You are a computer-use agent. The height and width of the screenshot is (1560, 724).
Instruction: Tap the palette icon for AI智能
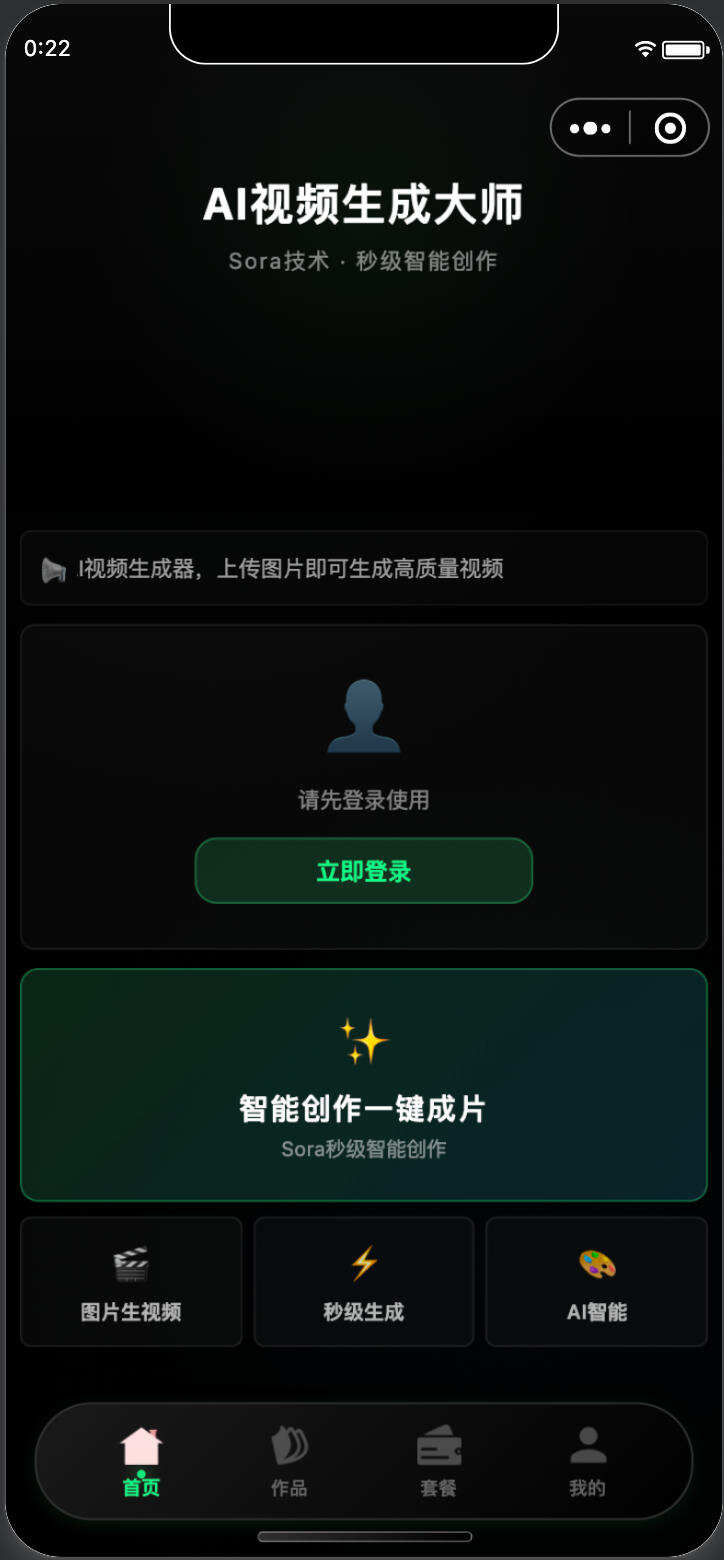(596, 1264)
